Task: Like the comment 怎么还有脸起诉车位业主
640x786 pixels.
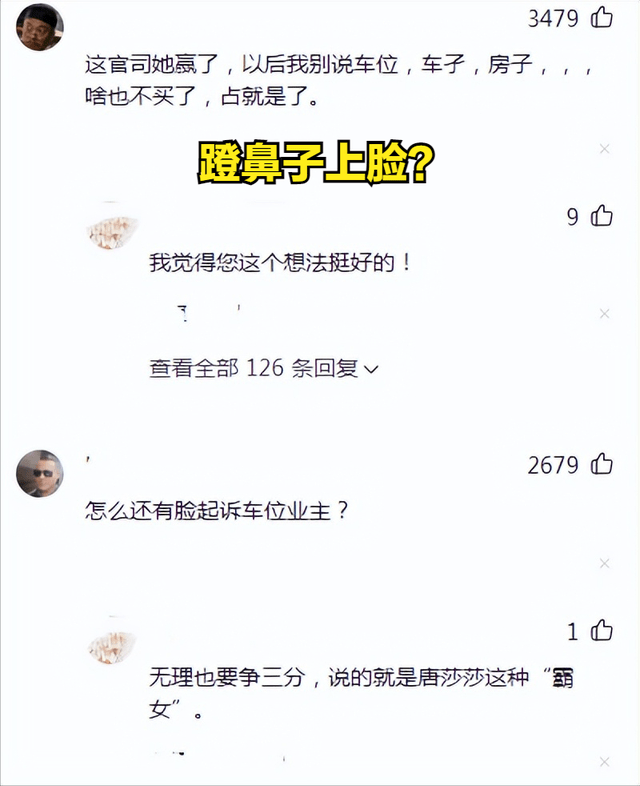Action: (x=602, y=465)
